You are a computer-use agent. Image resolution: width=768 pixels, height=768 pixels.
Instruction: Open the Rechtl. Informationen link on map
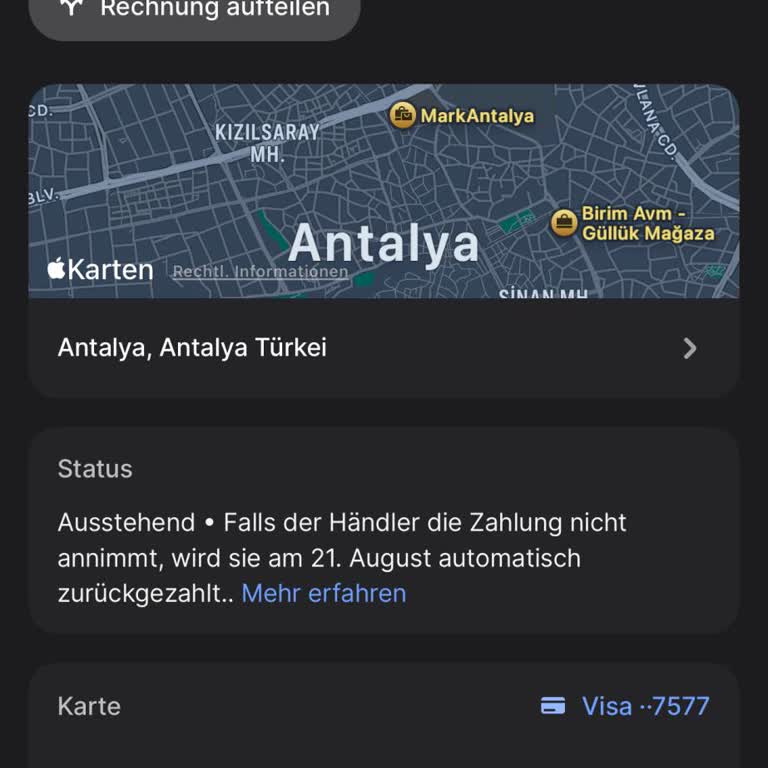260,272
